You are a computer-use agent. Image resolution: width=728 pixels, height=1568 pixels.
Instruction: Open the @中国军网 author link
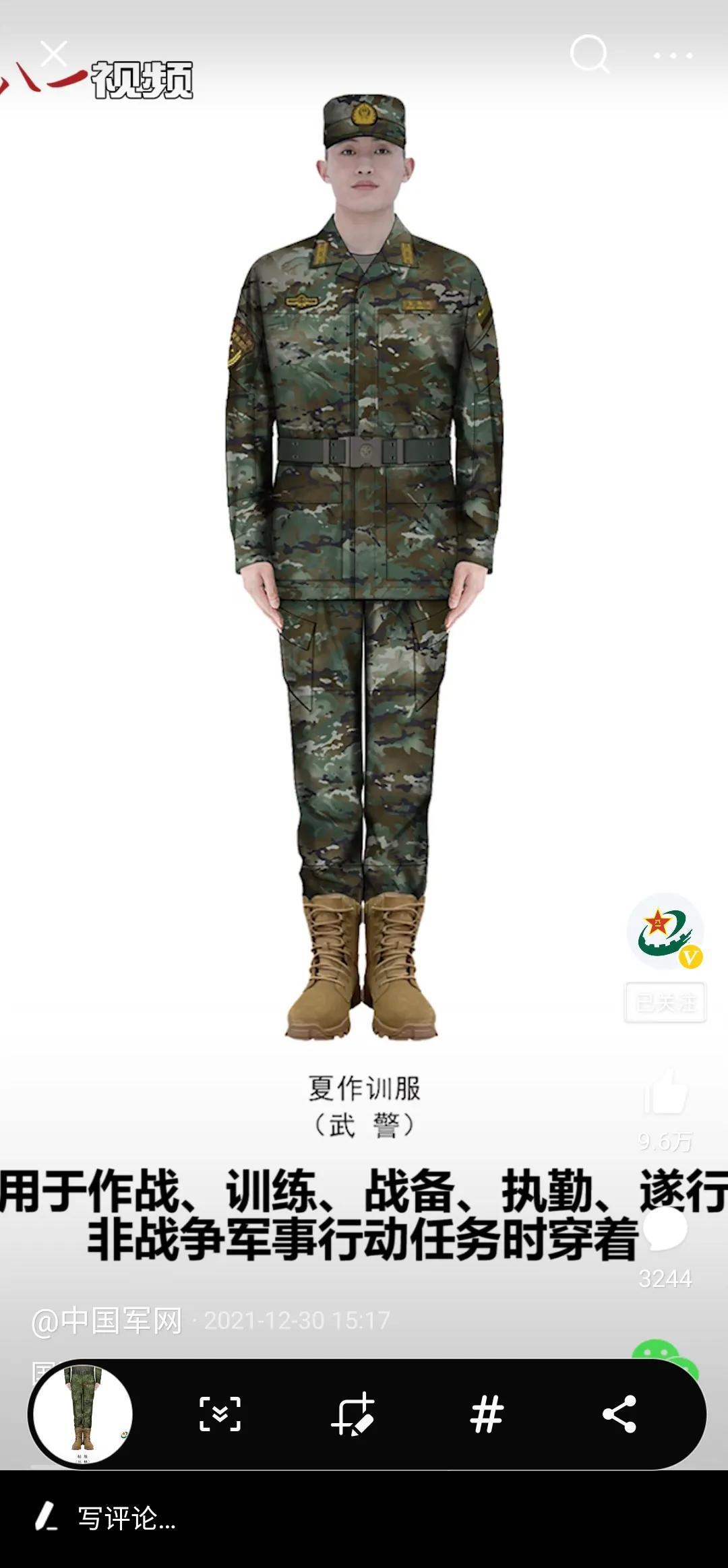(107, 1321)
